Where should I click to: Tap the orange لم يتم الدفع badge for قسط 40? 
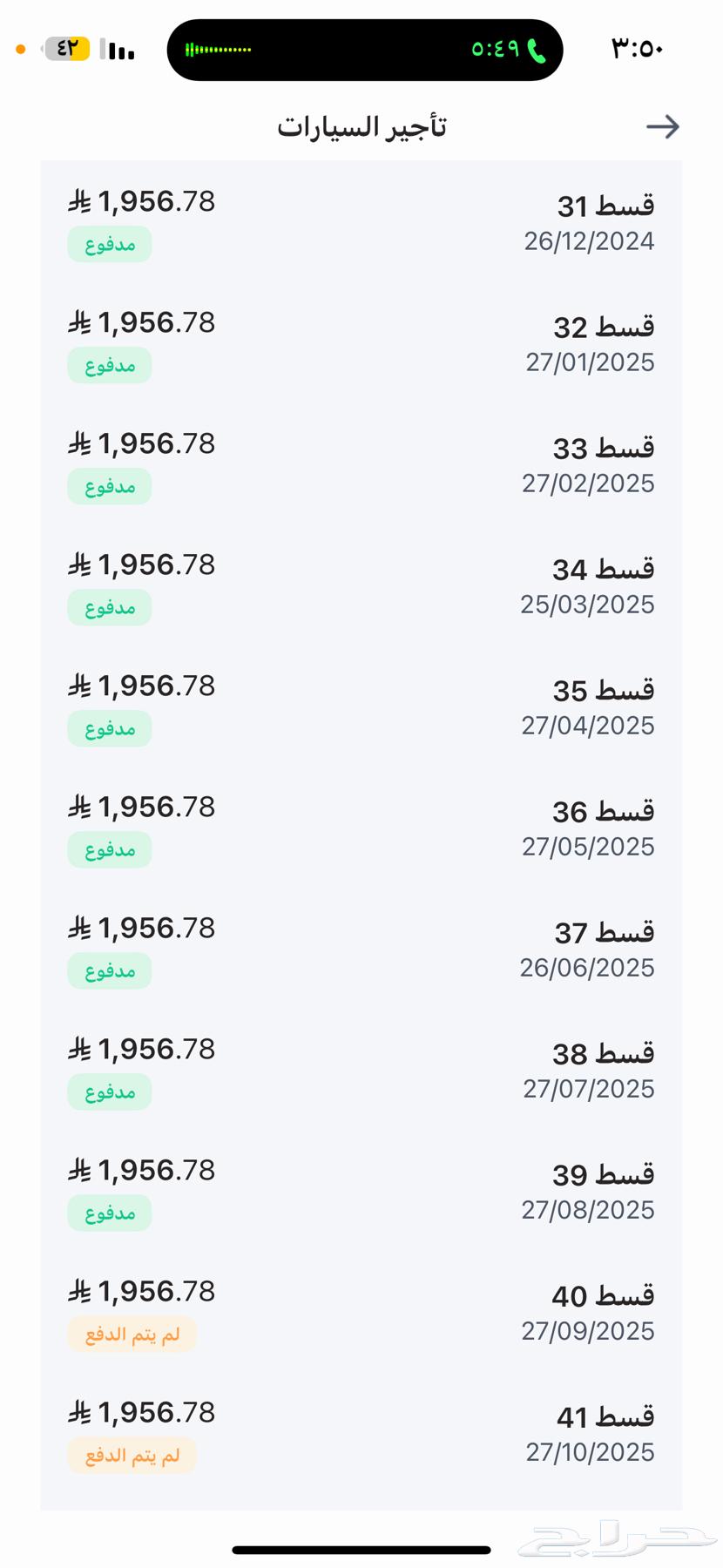(x=132, y=1334)
